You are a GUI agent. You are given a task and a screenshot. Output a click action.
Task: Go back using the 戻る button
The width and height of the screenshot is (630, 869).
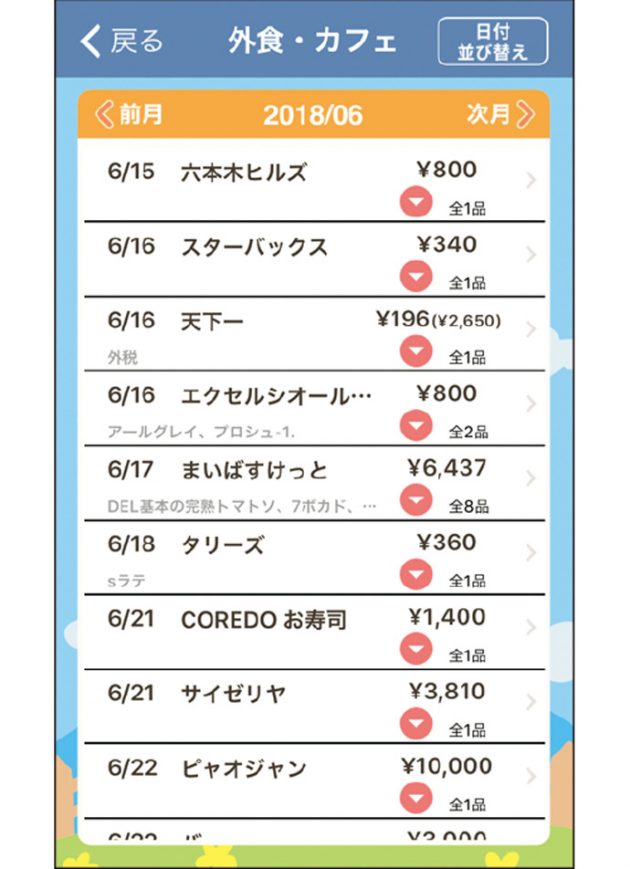pos(122,41)
